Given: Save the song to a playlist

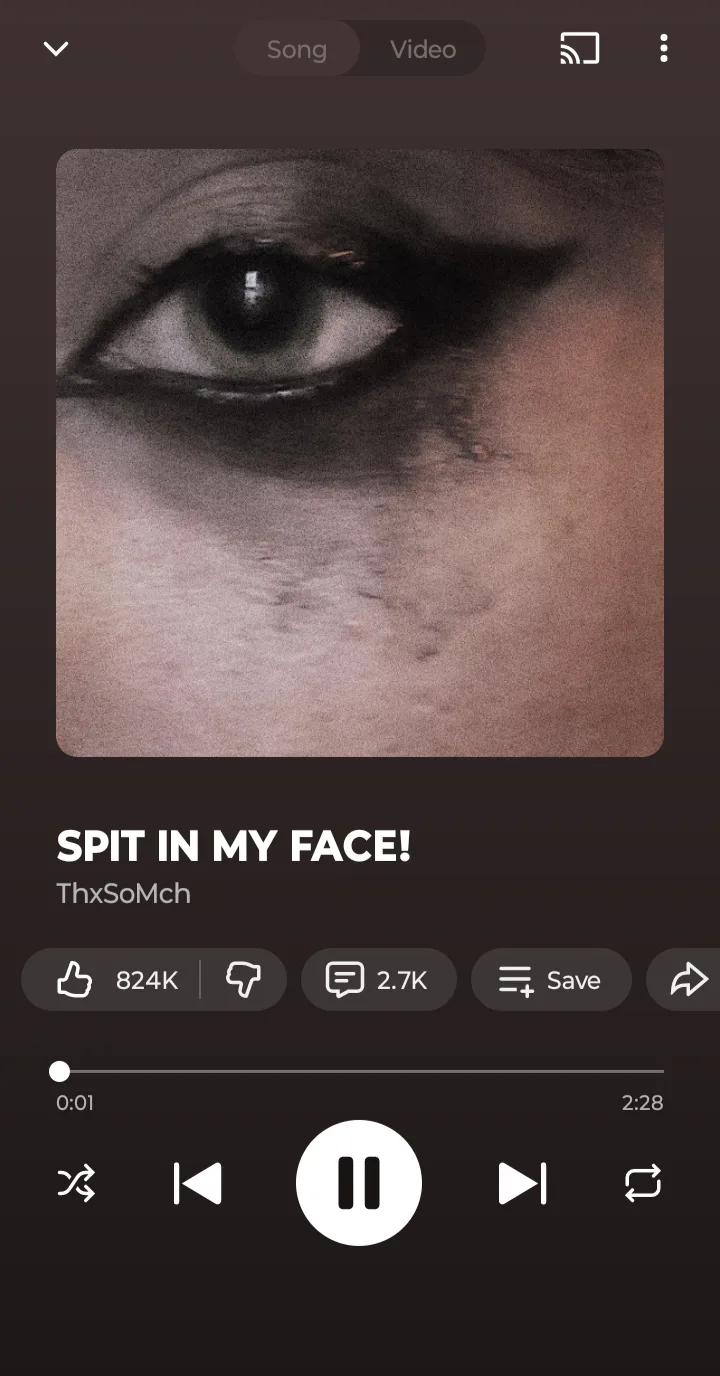Looking at the screenshot, I should [x=550, y=980].
